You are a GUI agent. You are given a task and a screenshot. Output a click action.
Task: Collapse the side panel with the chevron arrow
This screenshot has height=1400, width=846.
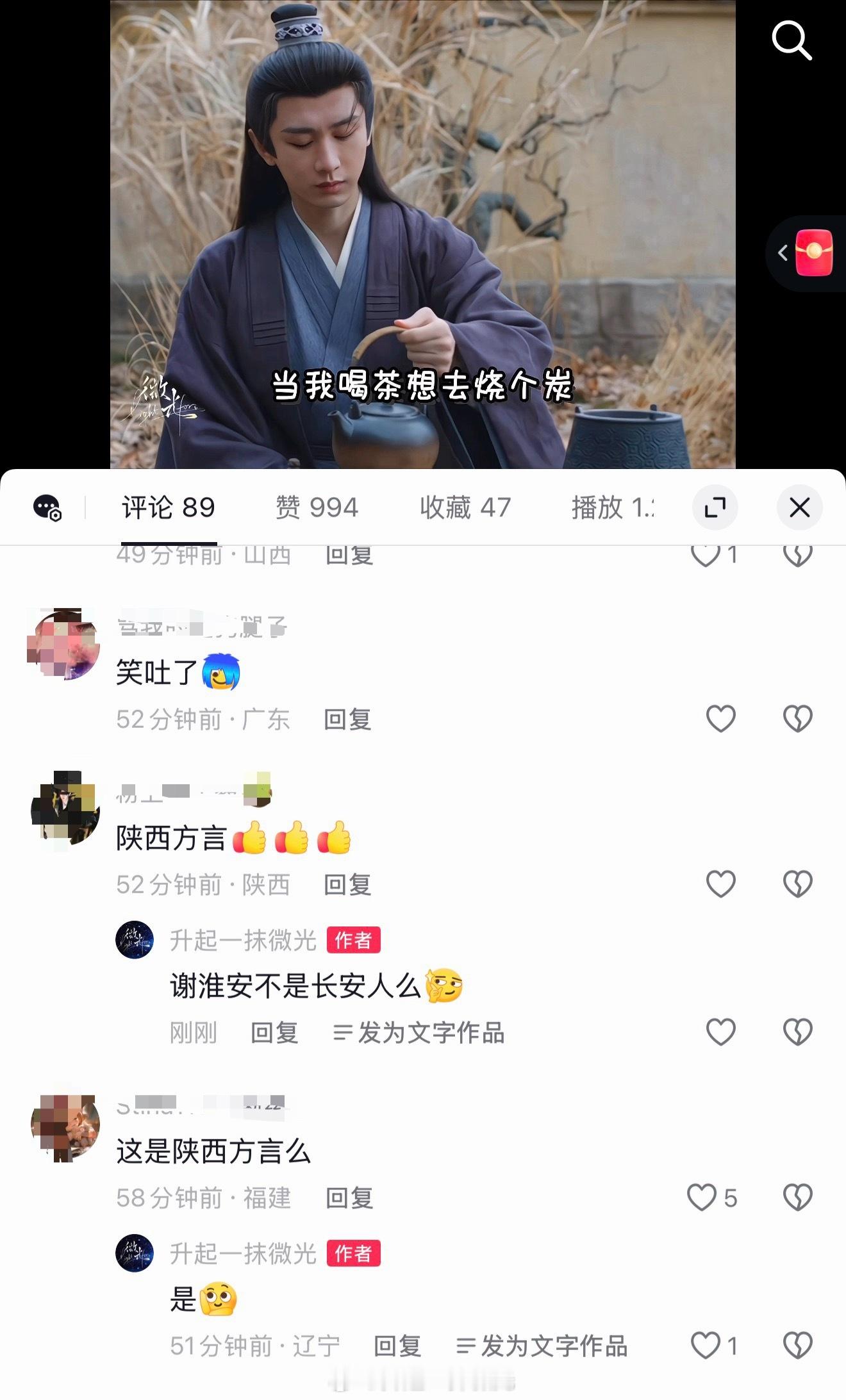click(x=783, y=252)
